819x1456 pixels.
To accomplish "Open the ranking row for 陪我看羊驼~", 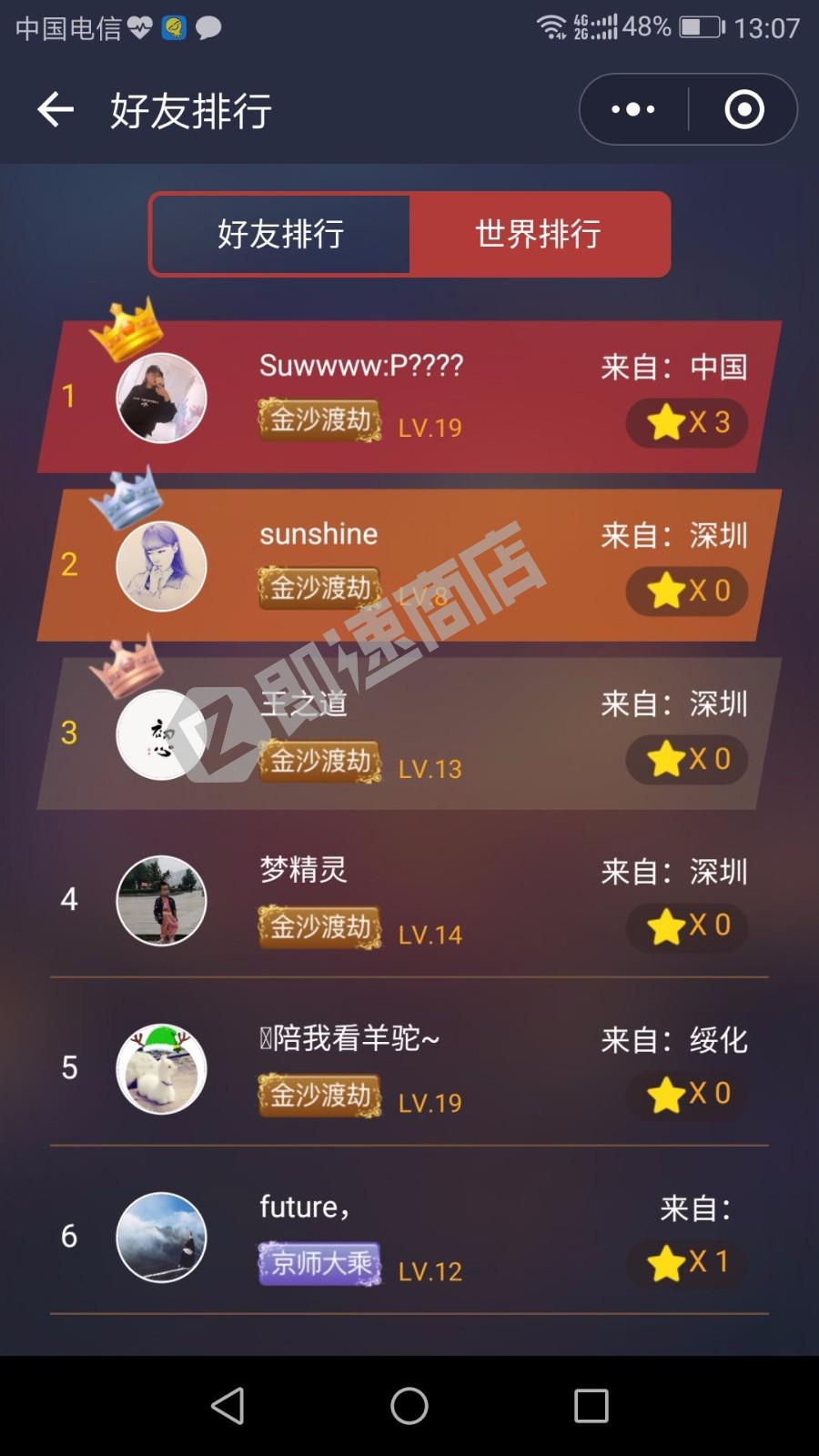I will 409,1068.
